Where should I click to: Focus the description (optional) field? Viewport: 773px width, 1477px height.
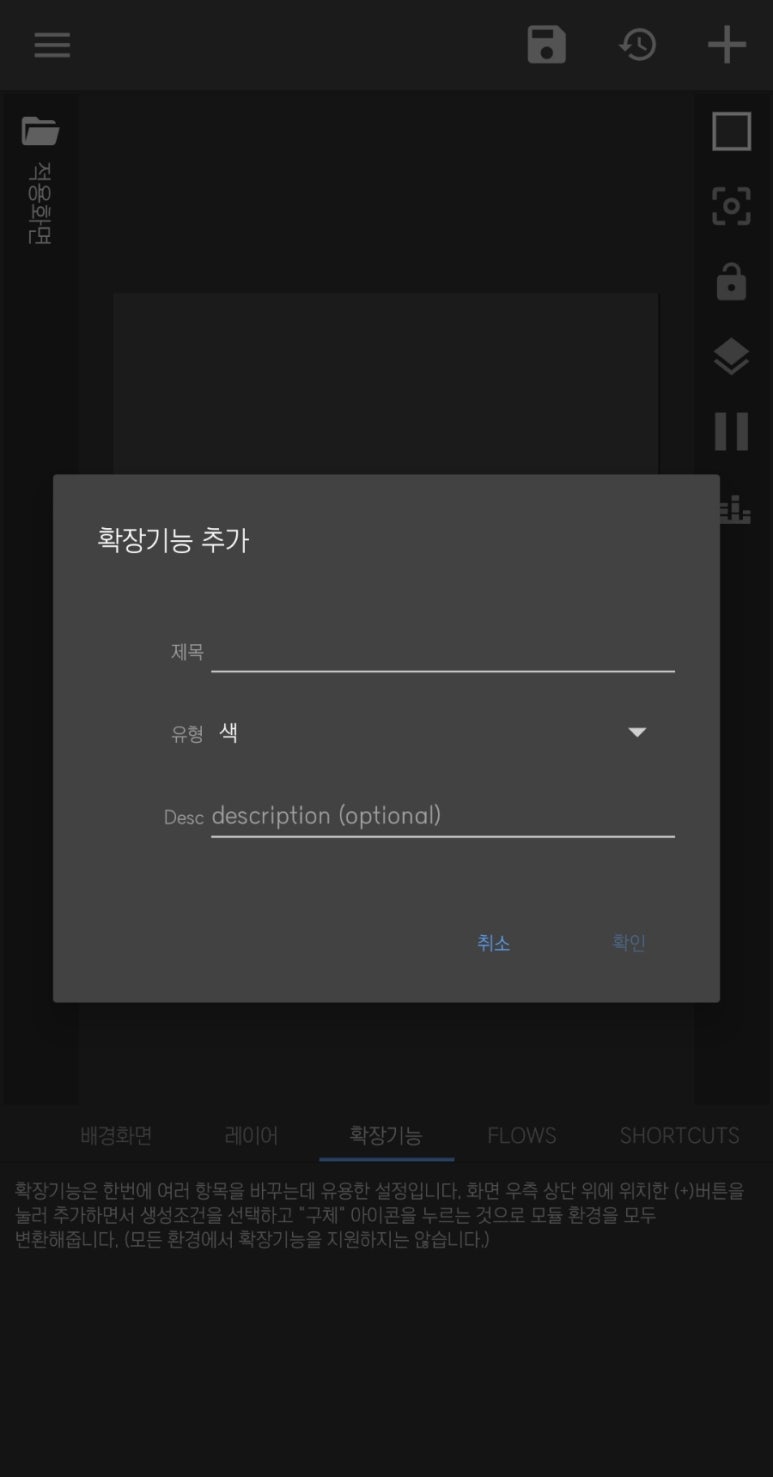(x=442, y=816)
